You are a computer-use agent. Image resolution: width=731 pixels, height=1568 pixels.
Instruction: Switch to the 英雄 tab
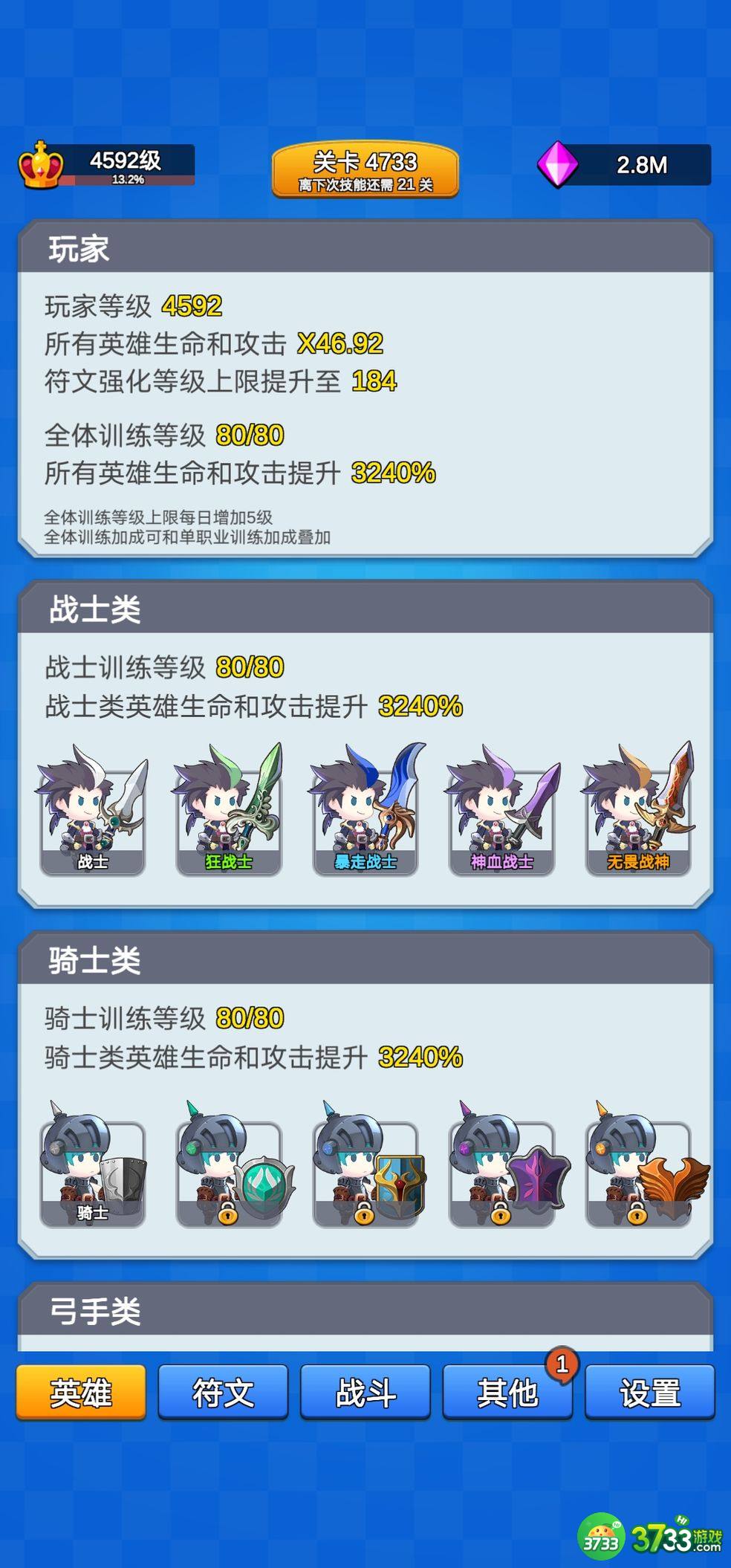coord(81,1392)
